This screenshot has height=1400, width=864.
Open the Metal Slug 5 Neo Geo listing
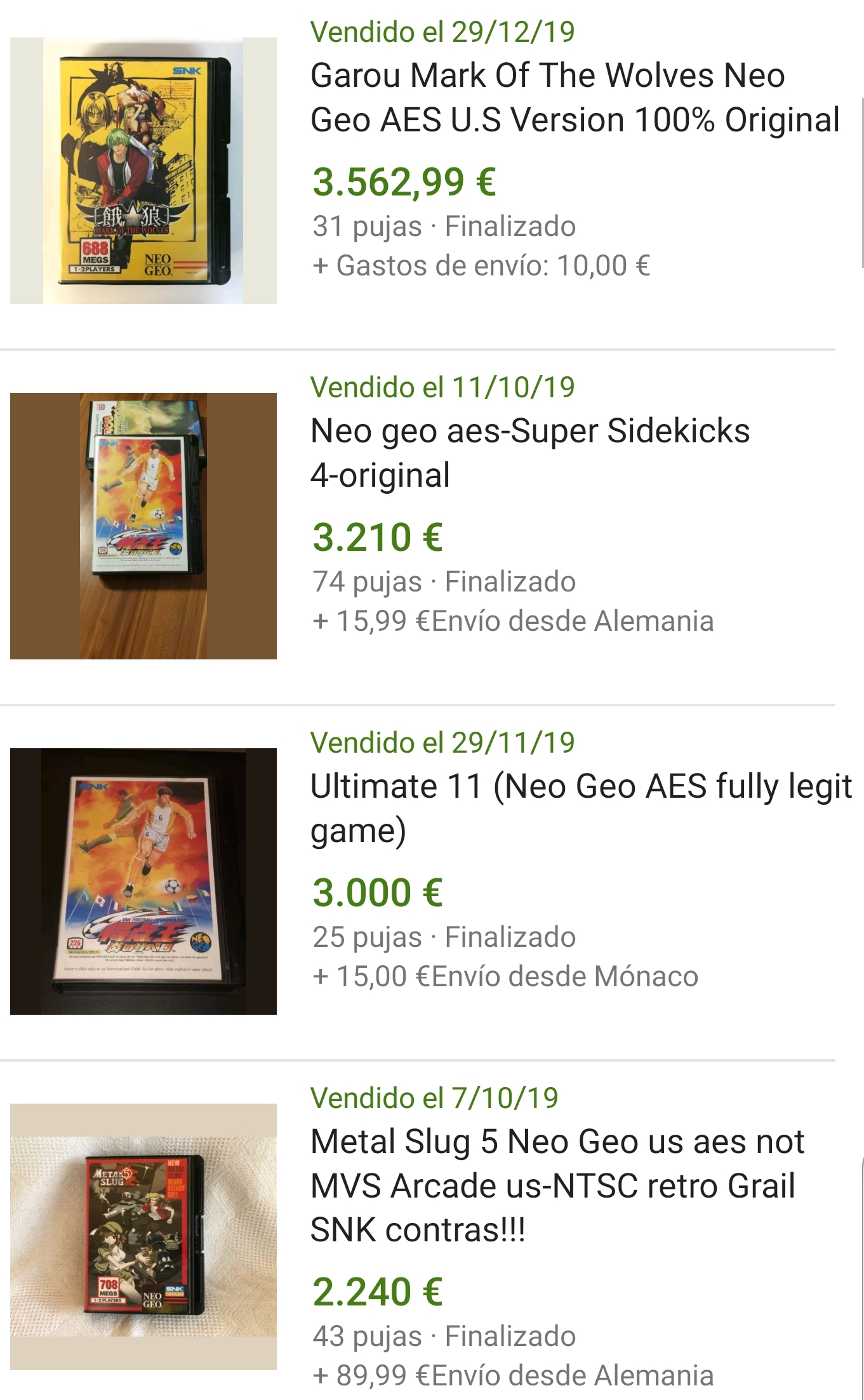pos(557,1185)
